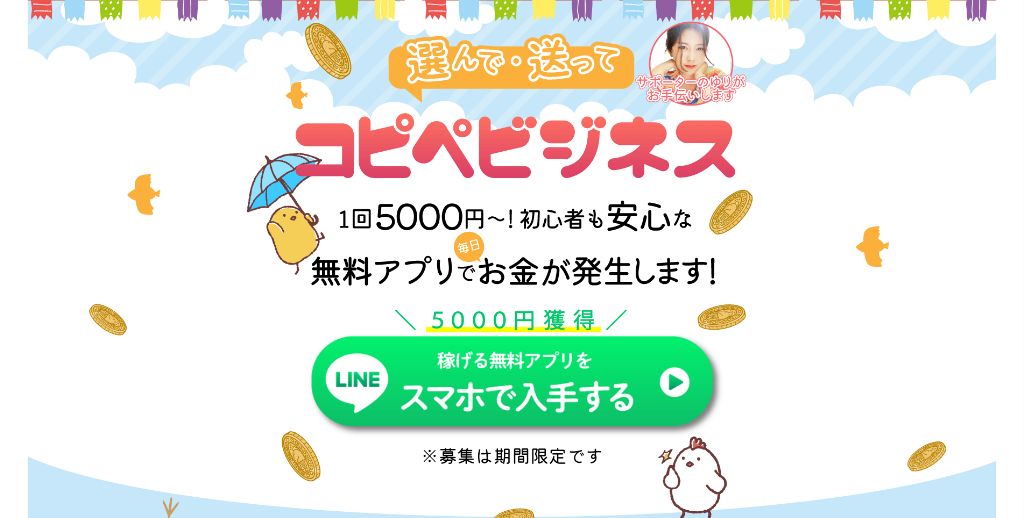Viewport: 1024px width, 518px height.
Task: Tap the green LINE スマホで入手する button
Action: [513, 383]
